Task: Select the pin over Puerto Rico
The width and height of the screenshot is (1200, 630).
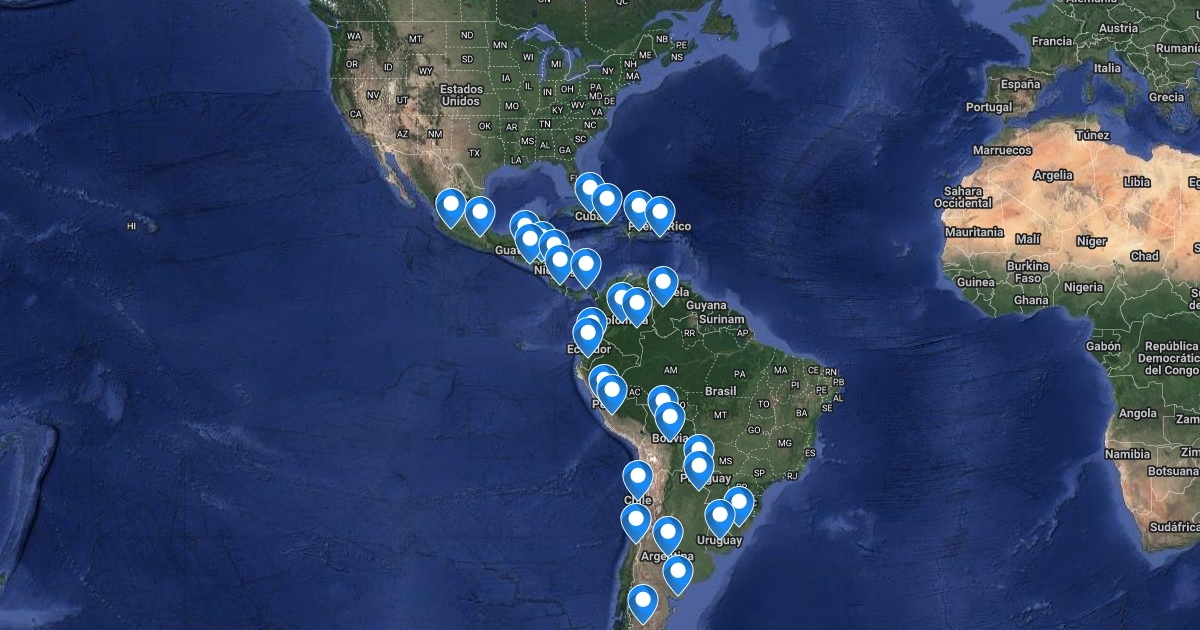Action: click(659, 213)
